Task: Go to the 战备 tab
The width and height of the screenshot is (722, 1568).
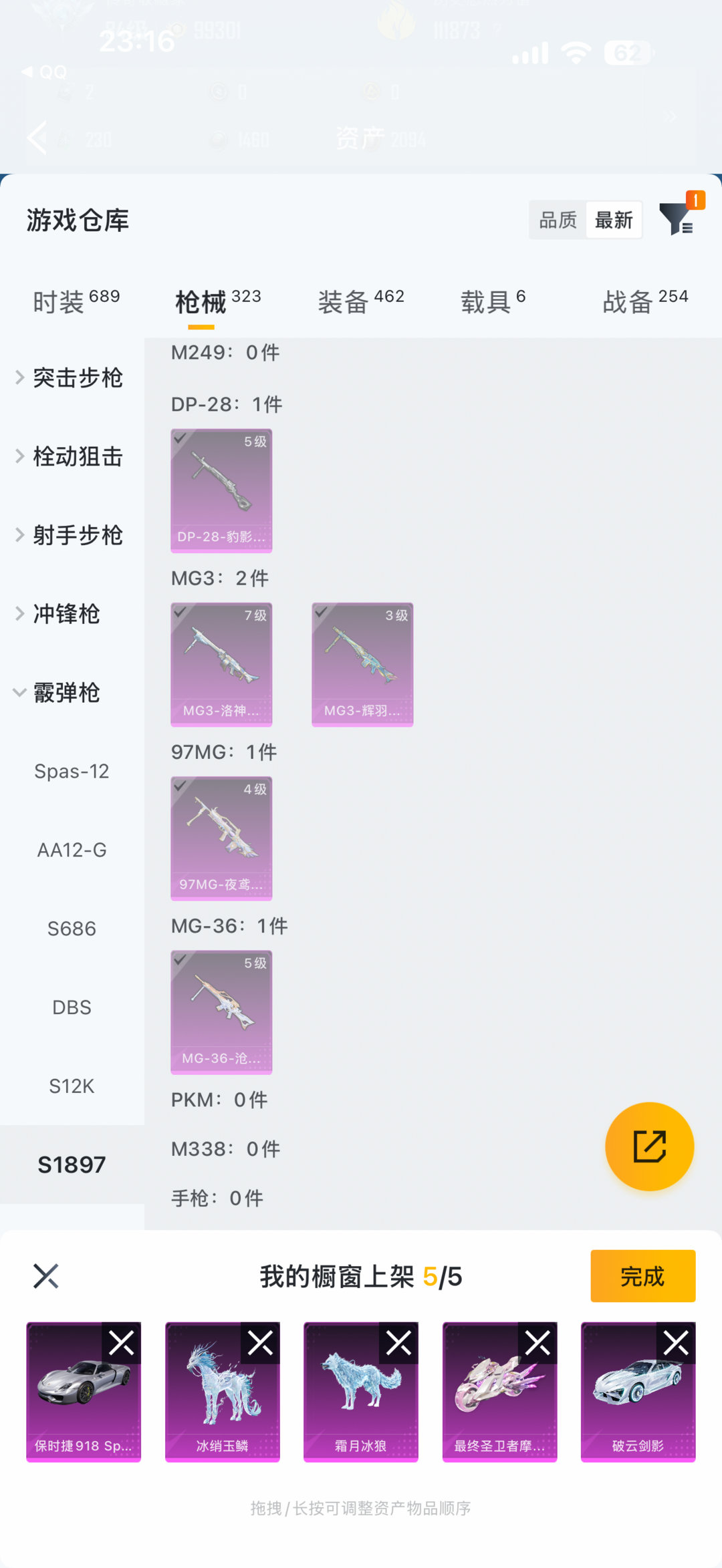Action: click(x=645, y=301)
